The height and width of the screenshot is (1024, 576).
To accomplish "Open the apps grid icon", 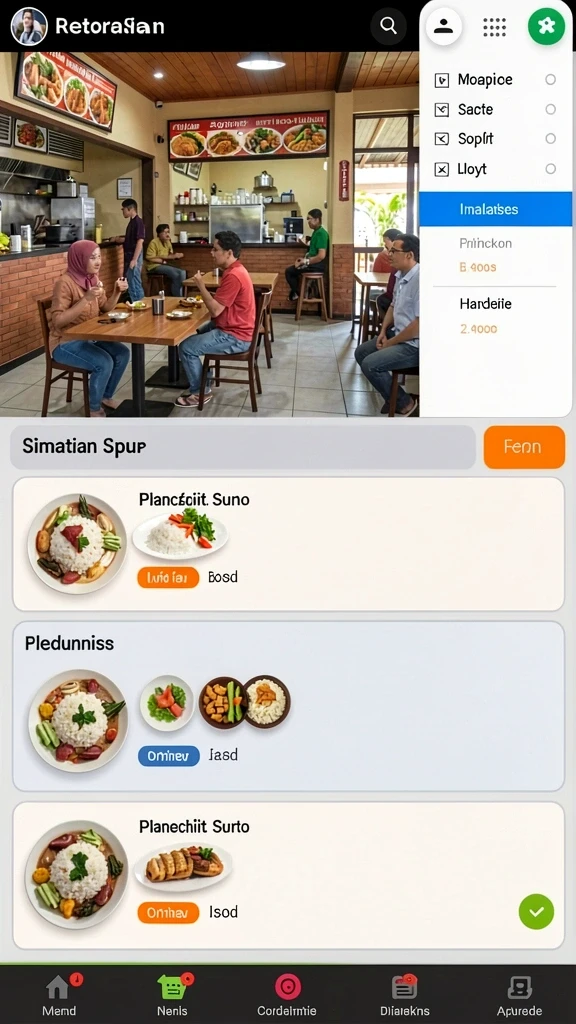I will pos(494,27).
